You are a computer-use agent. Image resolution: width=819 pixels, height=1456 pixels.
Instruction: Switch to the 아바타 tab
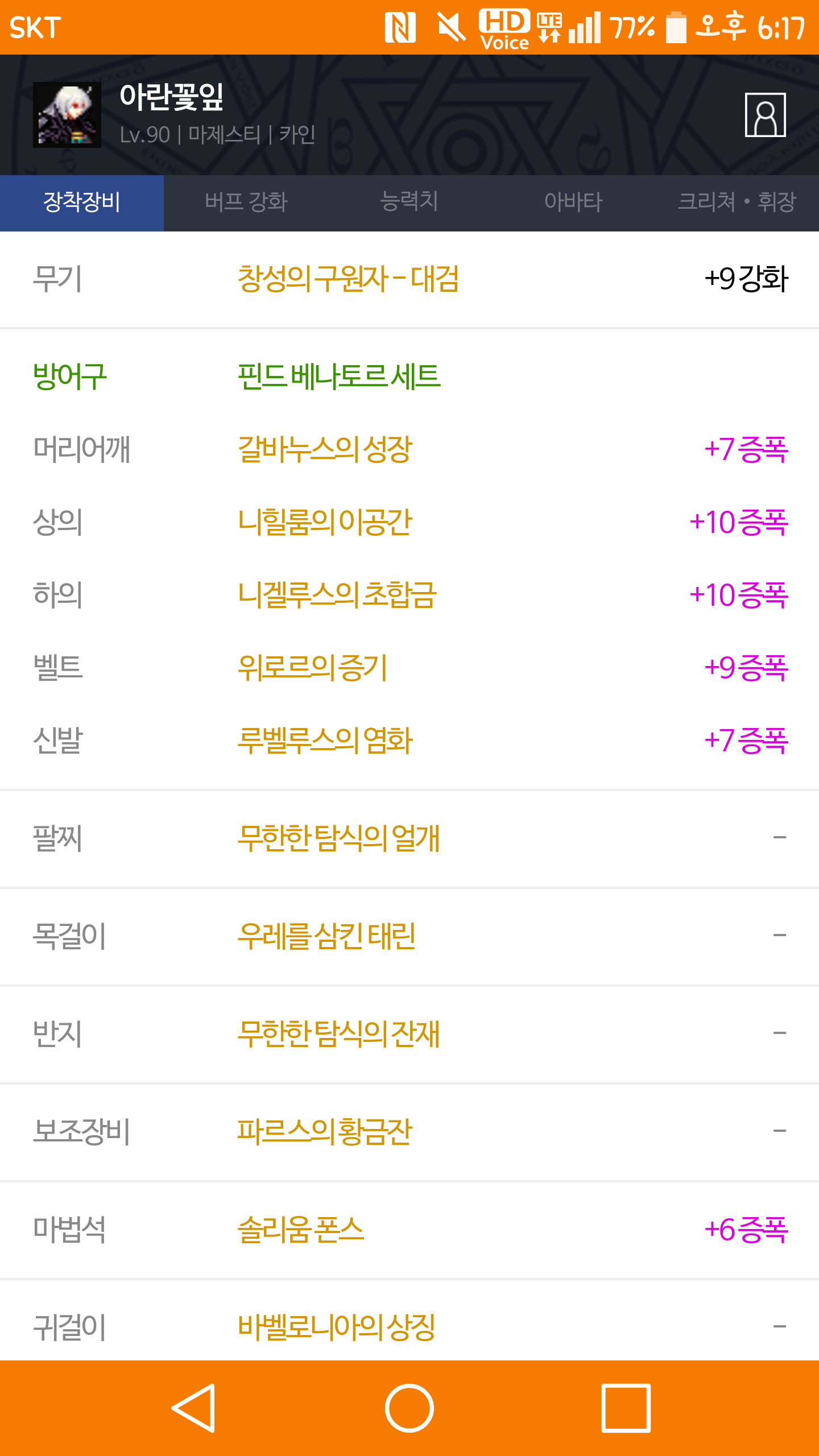tap(573, 202)
